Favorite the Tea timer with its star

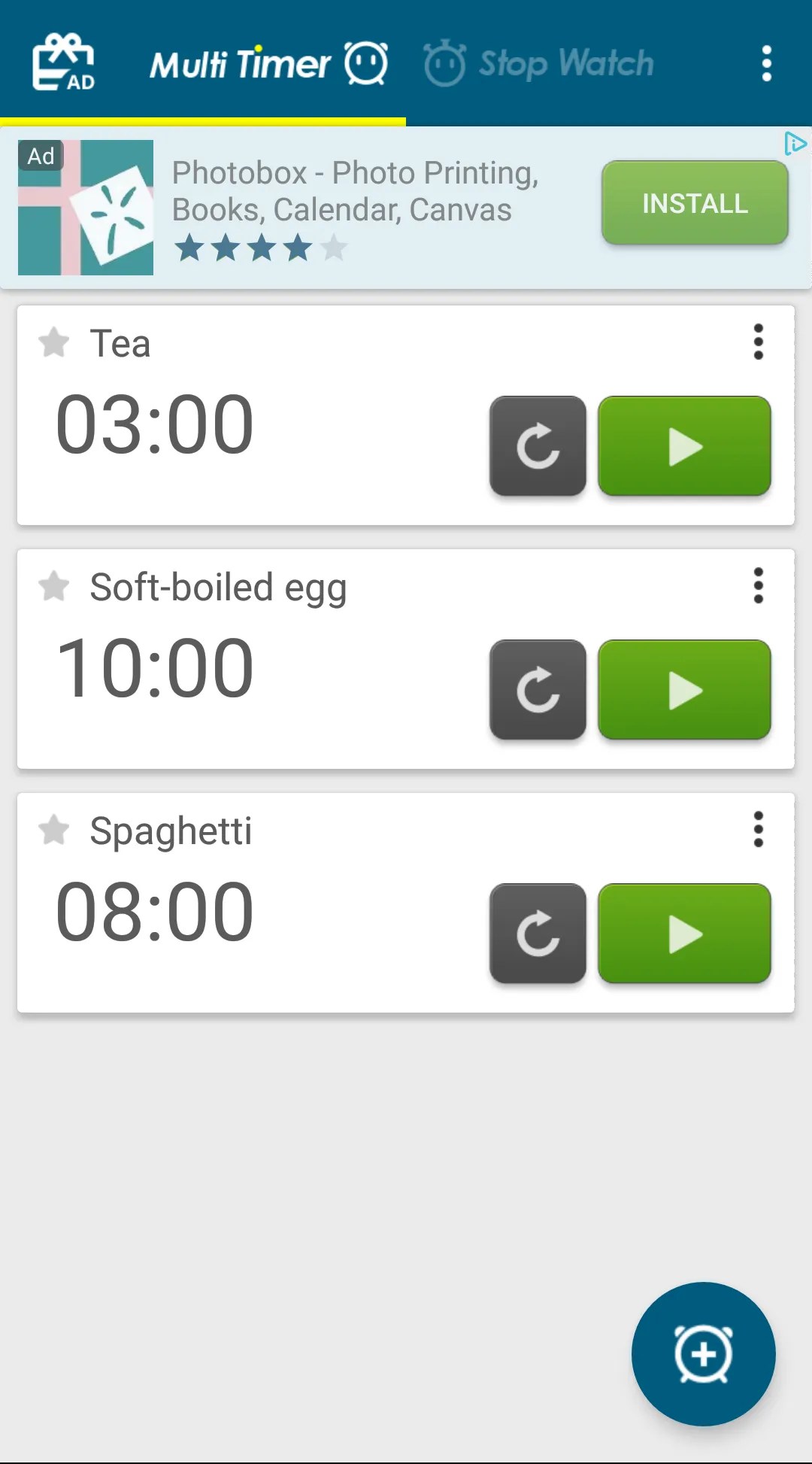click(x=54, y=343)
